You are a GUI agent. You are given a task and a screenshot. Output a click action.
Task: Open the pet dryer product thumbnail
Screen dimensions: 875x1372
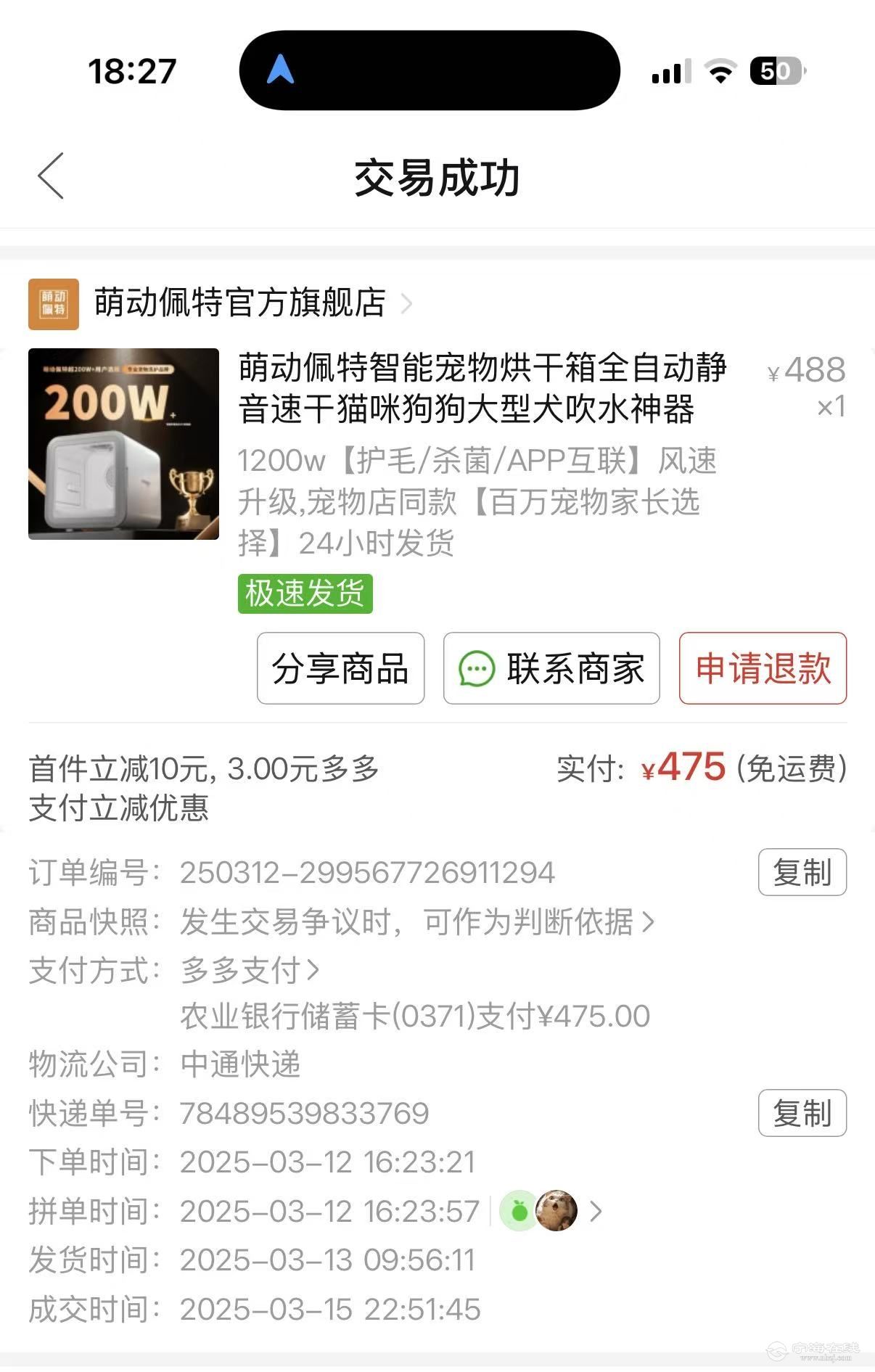pyautogui.click(x=123, y=444)
